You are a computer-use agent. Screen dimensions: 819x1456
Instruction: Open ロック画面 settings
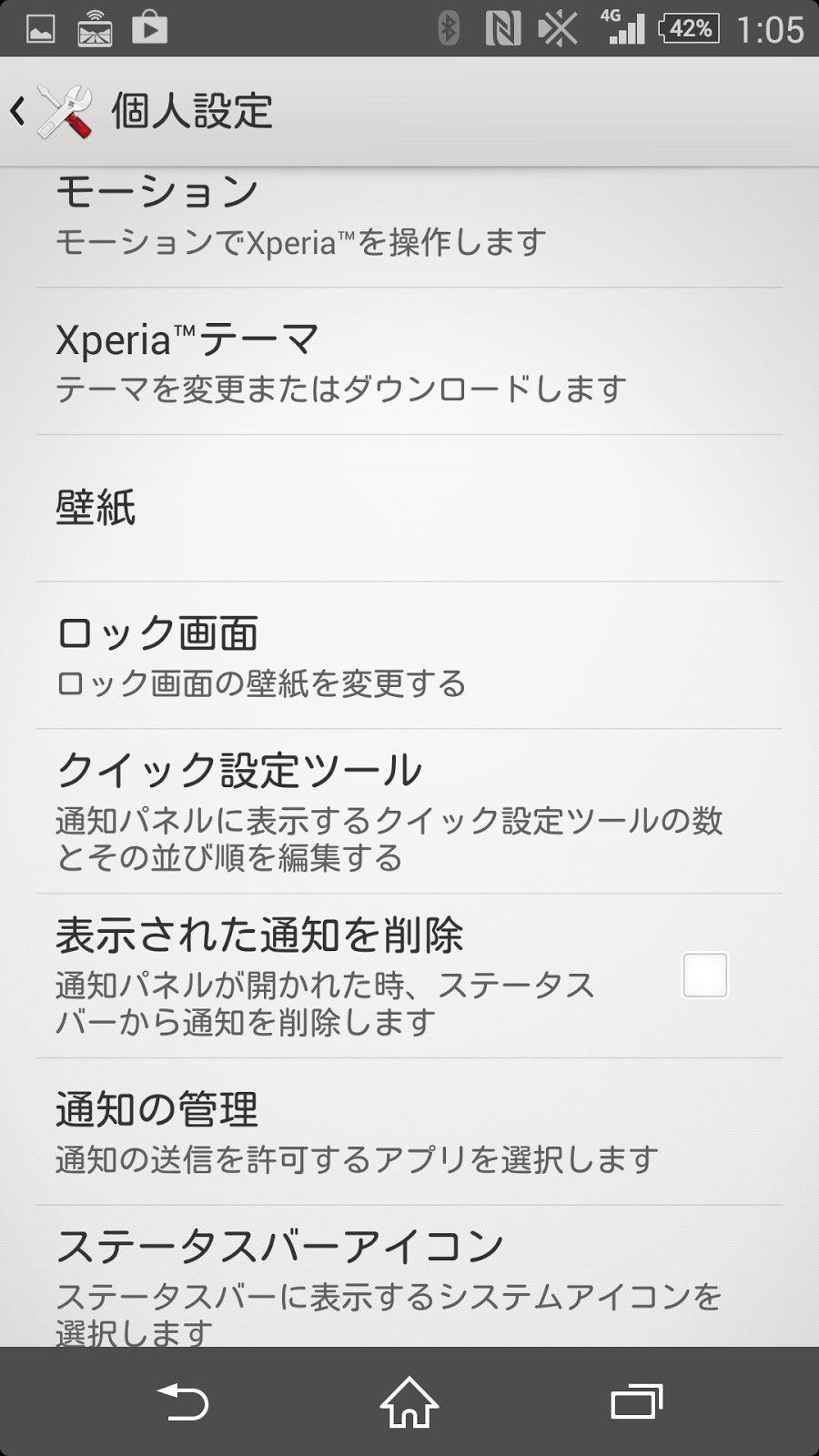click(x=409, y=655)
